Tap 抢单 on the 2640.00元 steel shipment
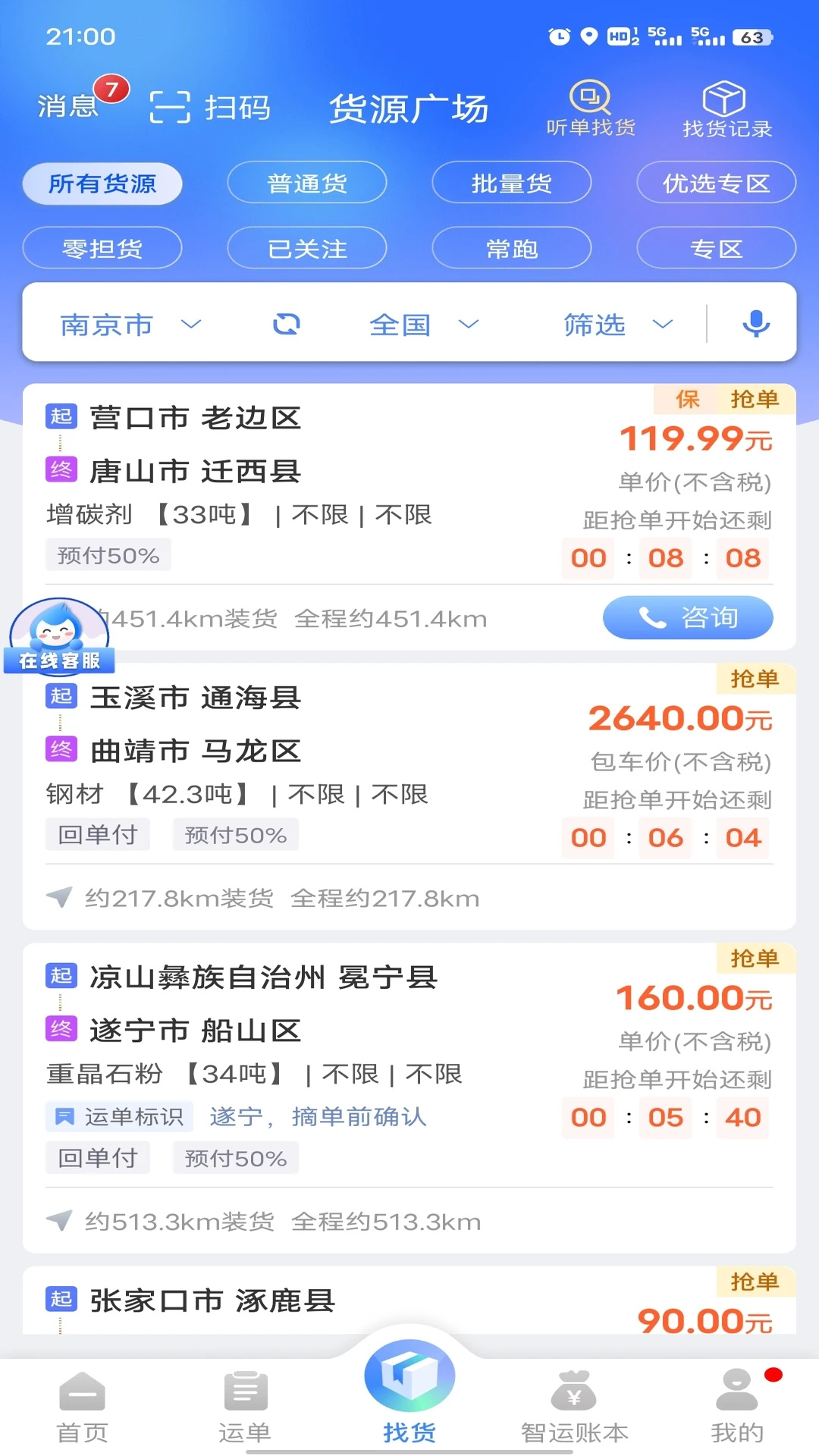 coord(753,679)
